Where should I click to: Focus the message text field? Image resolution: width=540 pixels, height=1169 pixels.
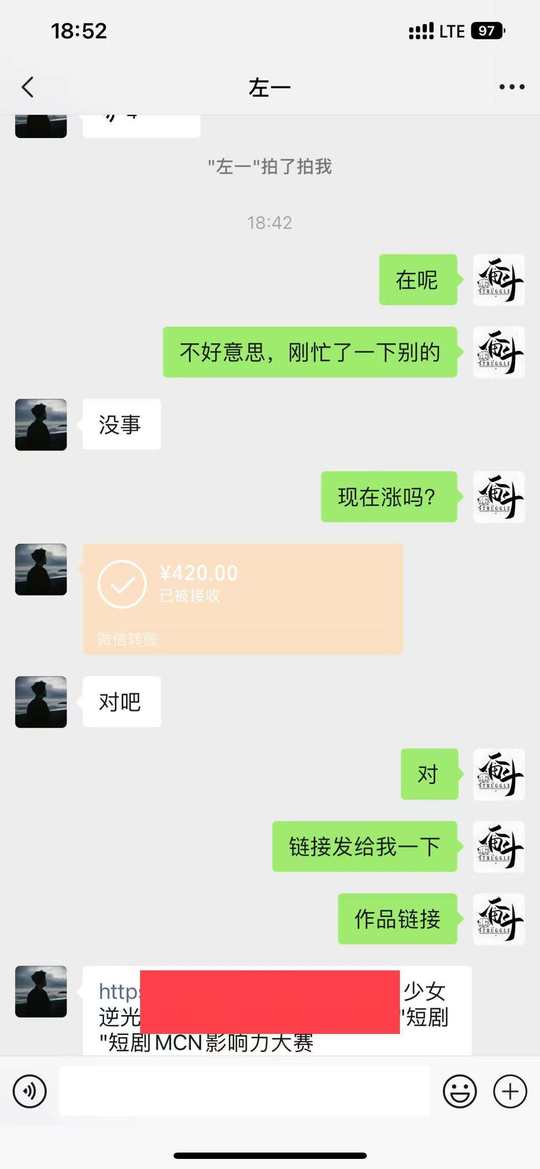tap(245, 1091)
